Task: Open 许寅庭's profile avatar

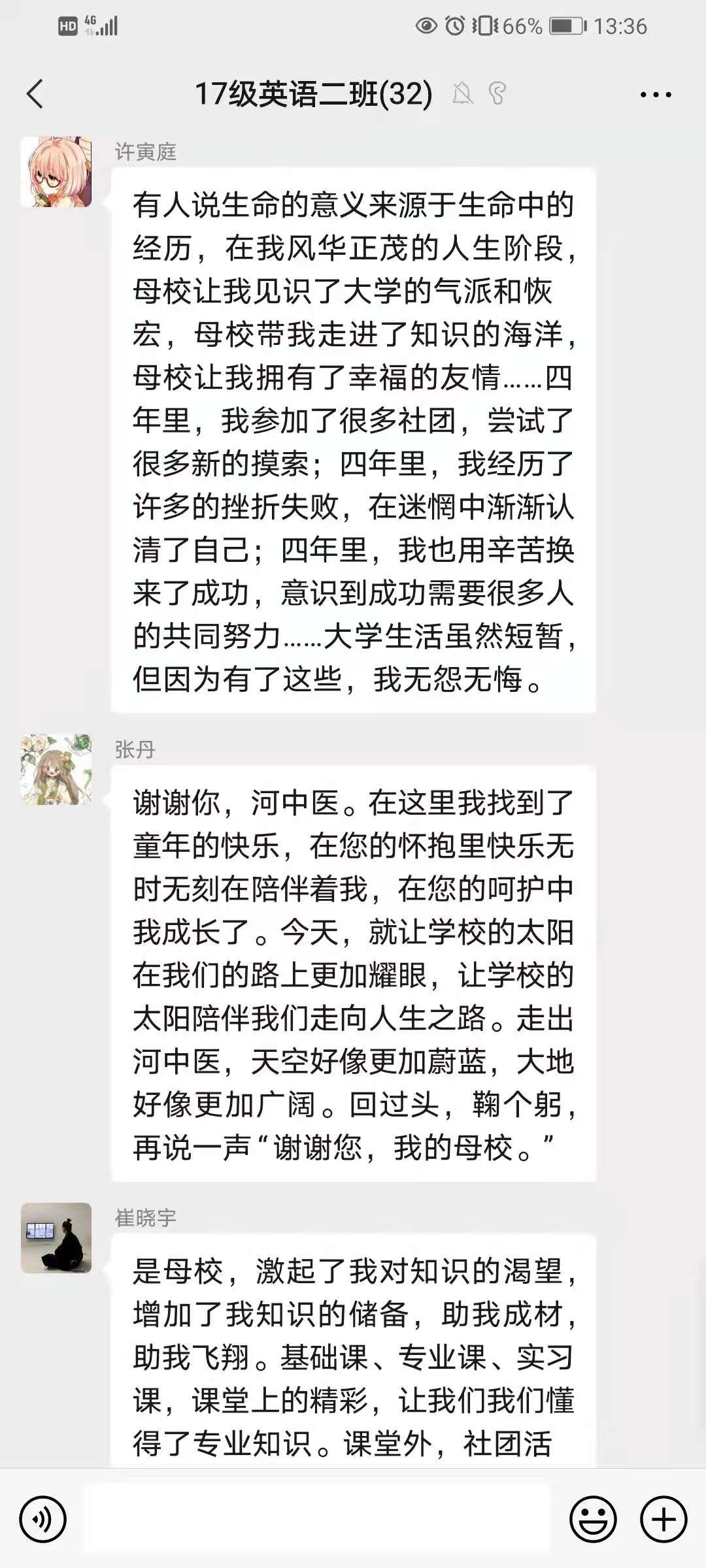Action: [56, 172]
